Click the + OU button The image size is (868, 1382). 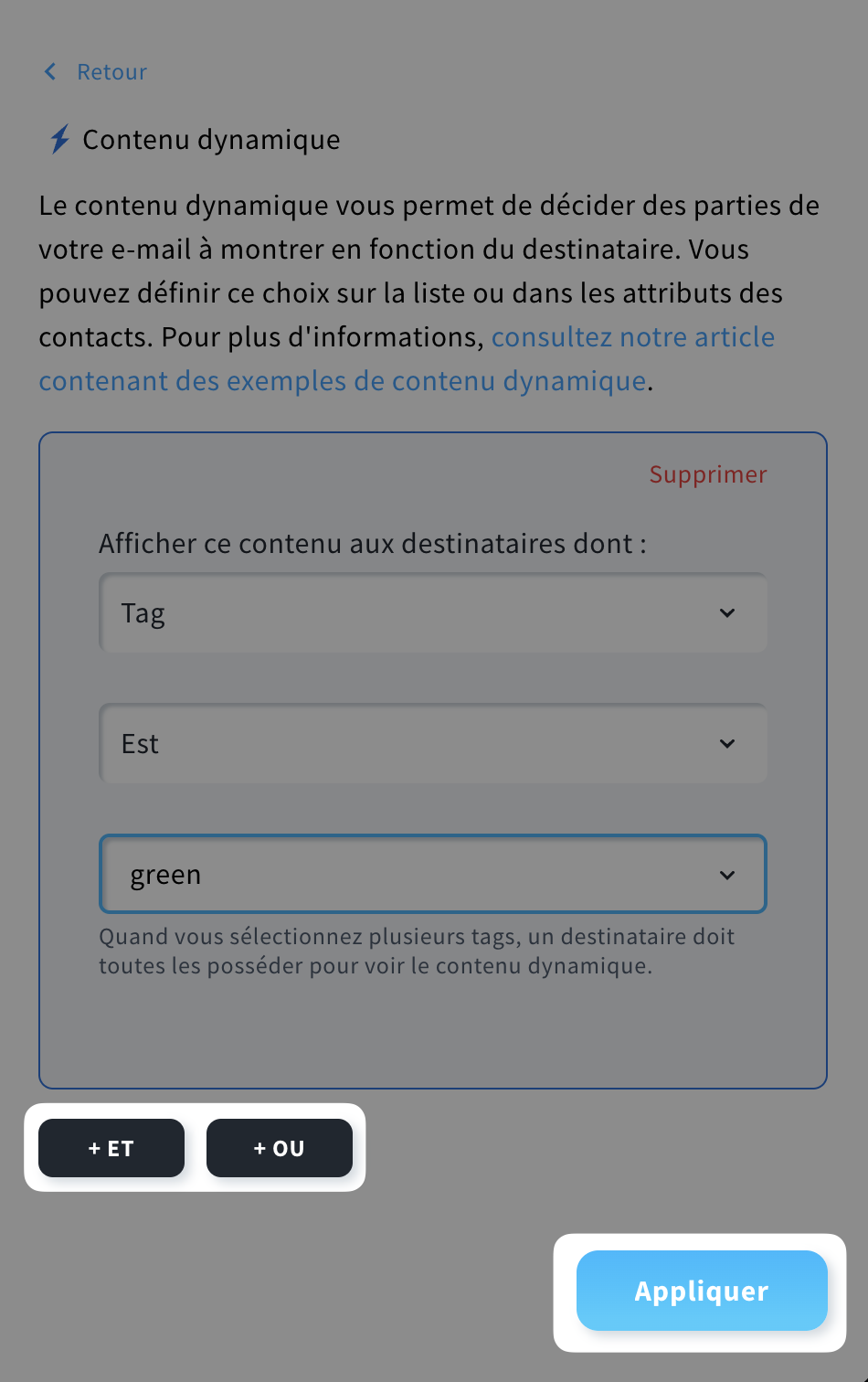coord(280,1148)
